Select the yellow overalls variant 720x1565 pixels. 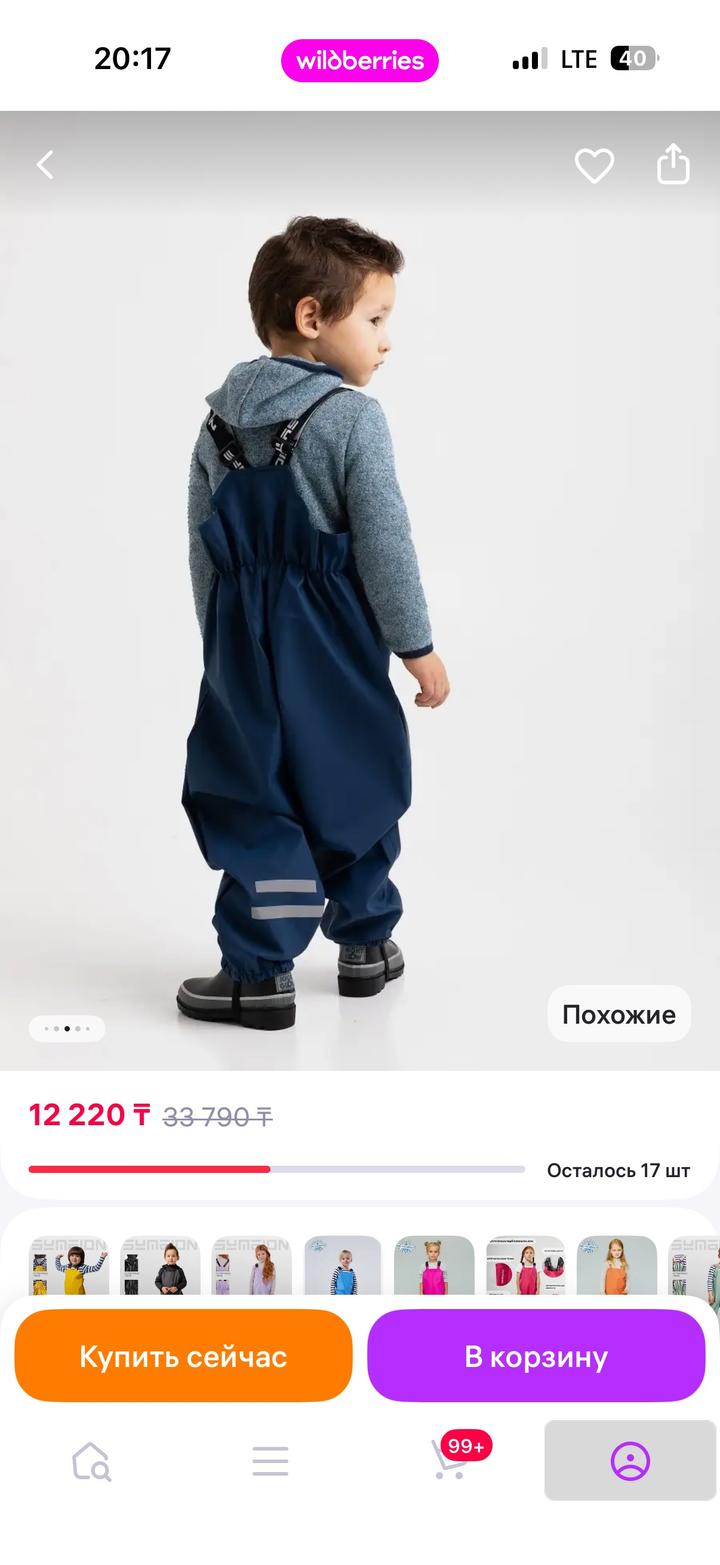point(68,1267)
